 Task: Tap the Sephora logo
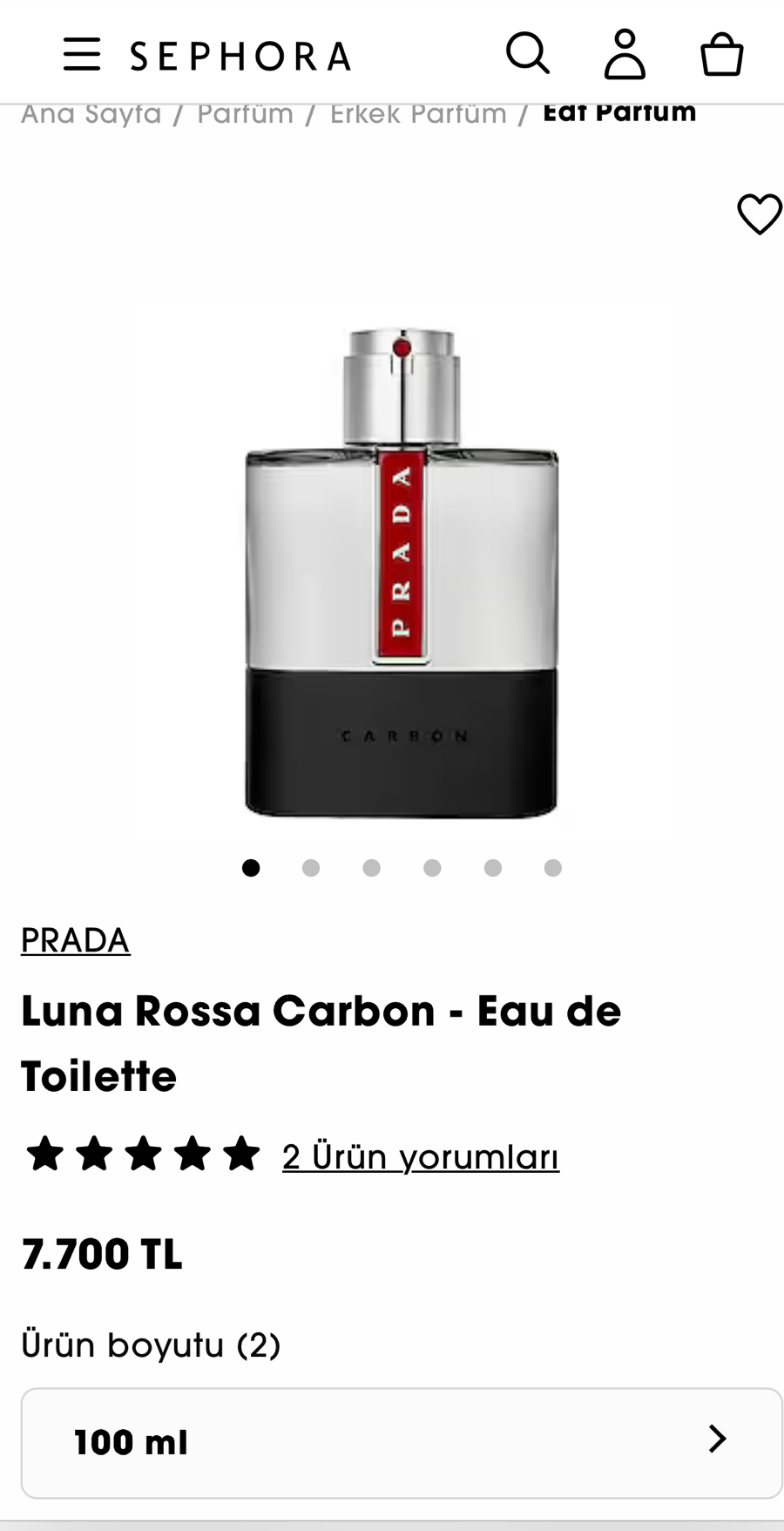[240, 56]
